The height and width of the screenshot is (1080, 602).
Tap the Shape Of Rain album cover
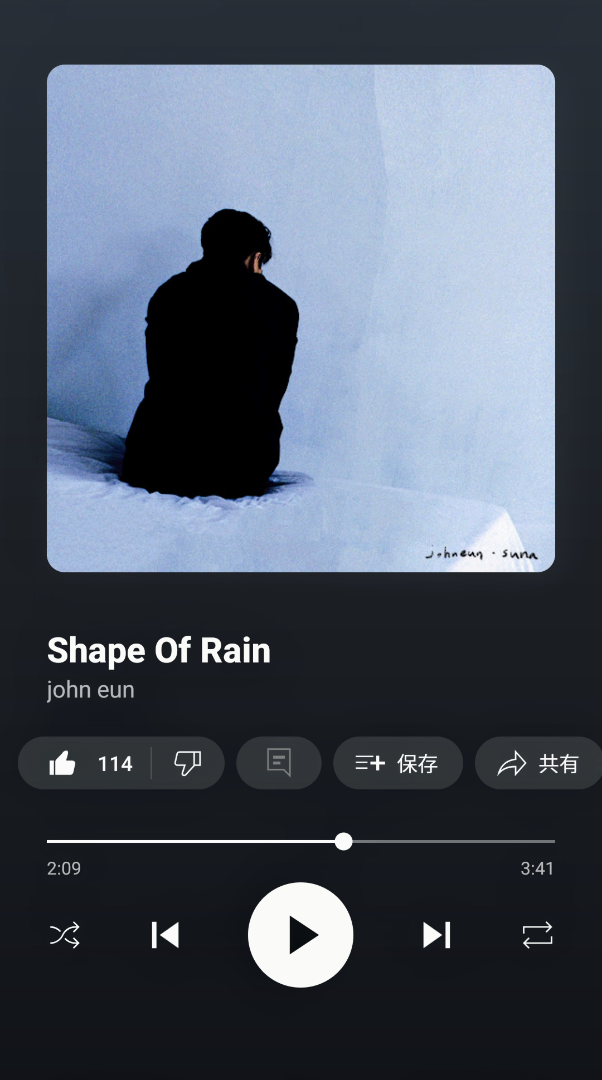tap(300, 318)
